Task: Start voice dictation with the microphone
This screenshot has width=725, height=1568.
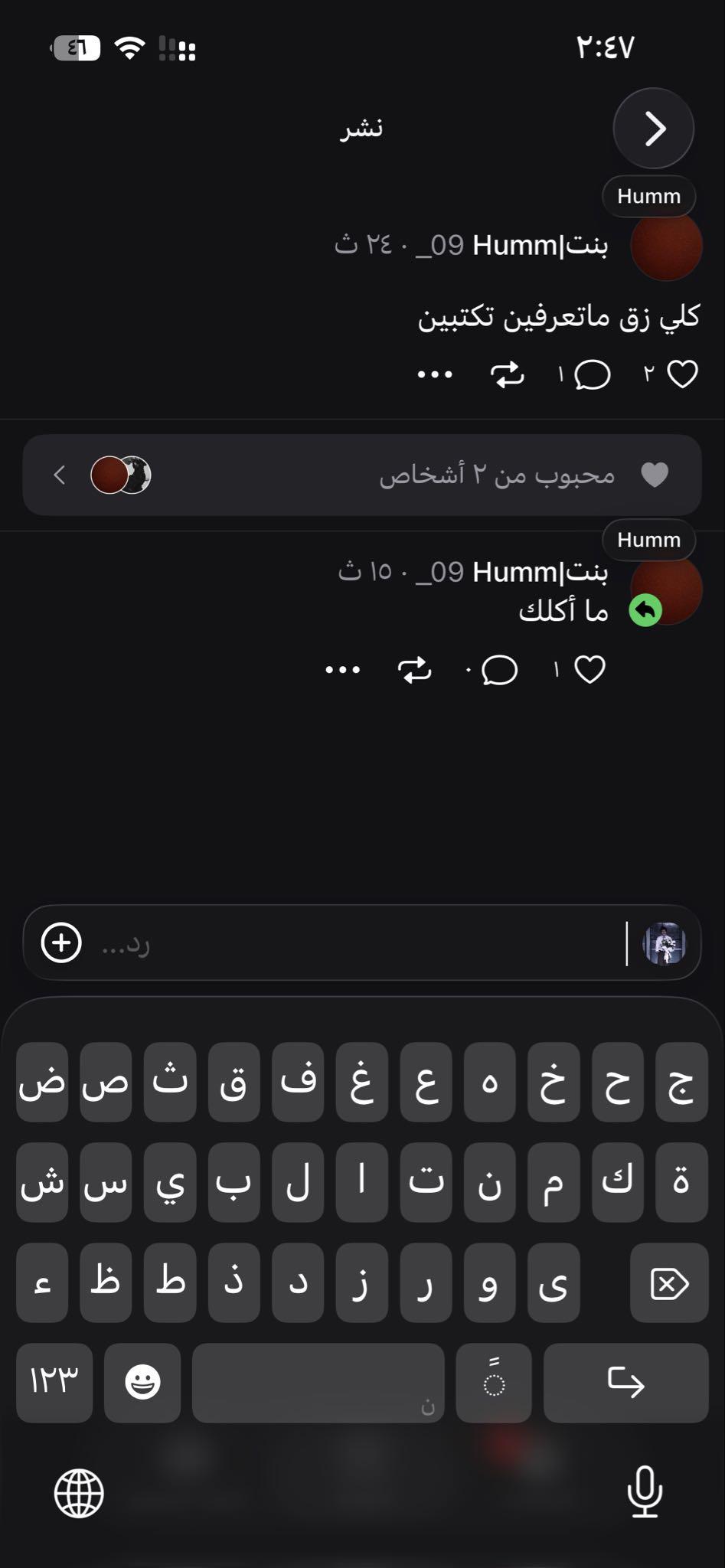Action: pos(645,1491)
